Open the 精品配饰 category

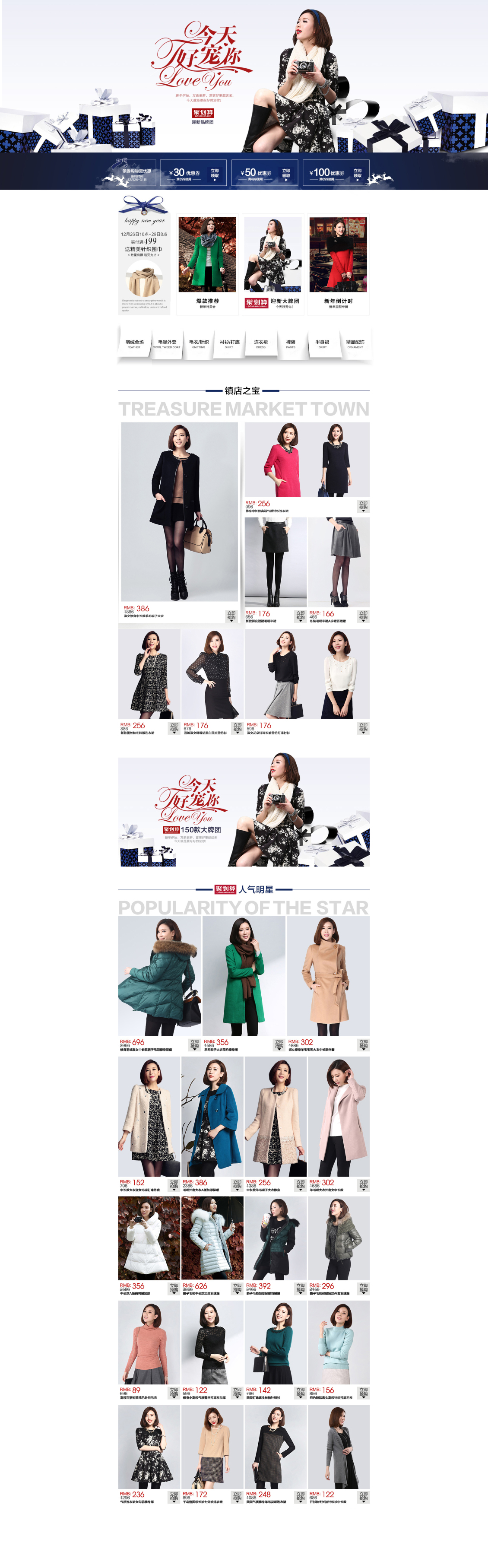pos(355,344)
